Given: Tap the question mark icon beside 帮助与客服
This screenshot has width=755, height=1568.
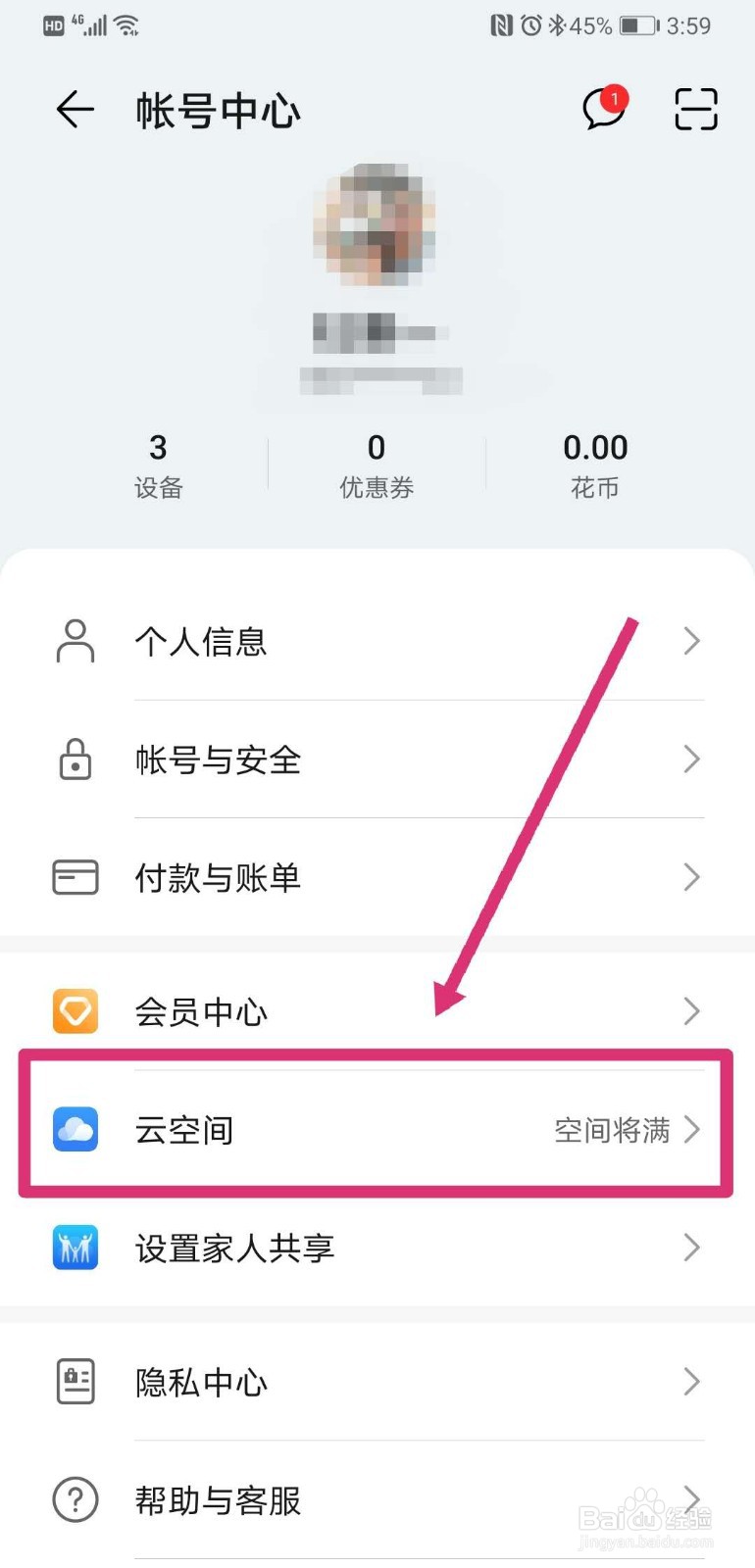Looking at the screenshot, I should click(75, 1500).
